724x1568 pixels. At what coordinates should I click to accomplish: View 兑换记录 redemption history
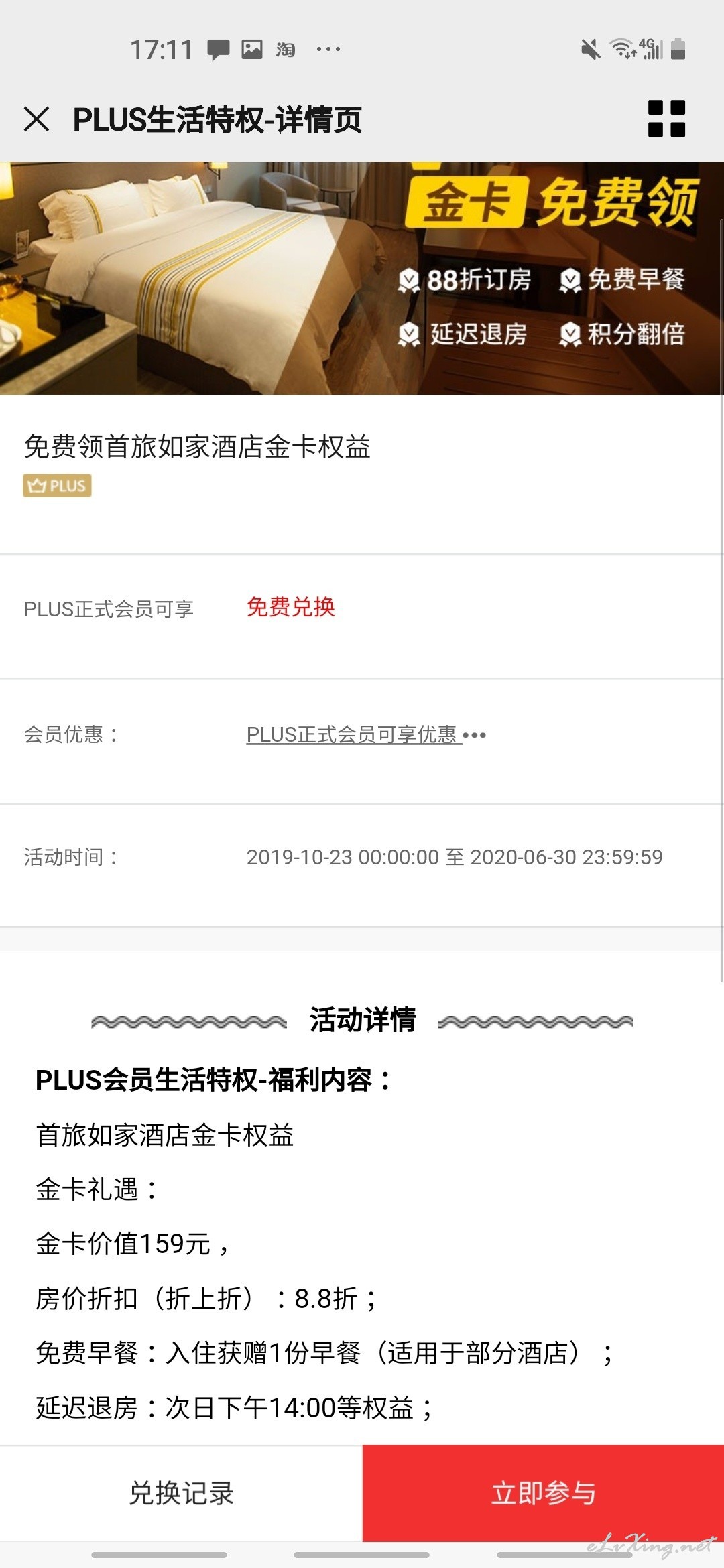tap(181, 1493)
